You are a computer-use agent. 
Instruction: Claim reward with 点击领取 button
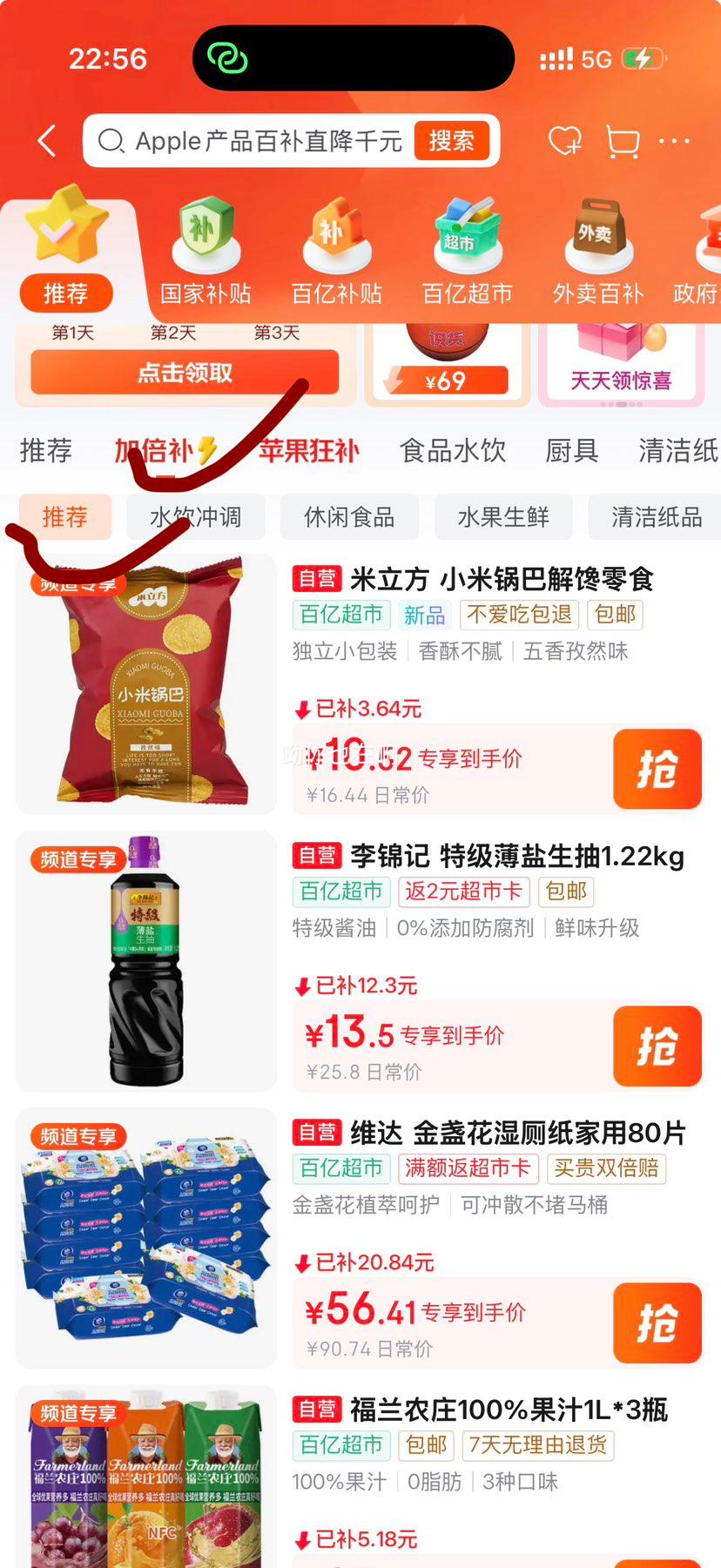click(185, 373)
